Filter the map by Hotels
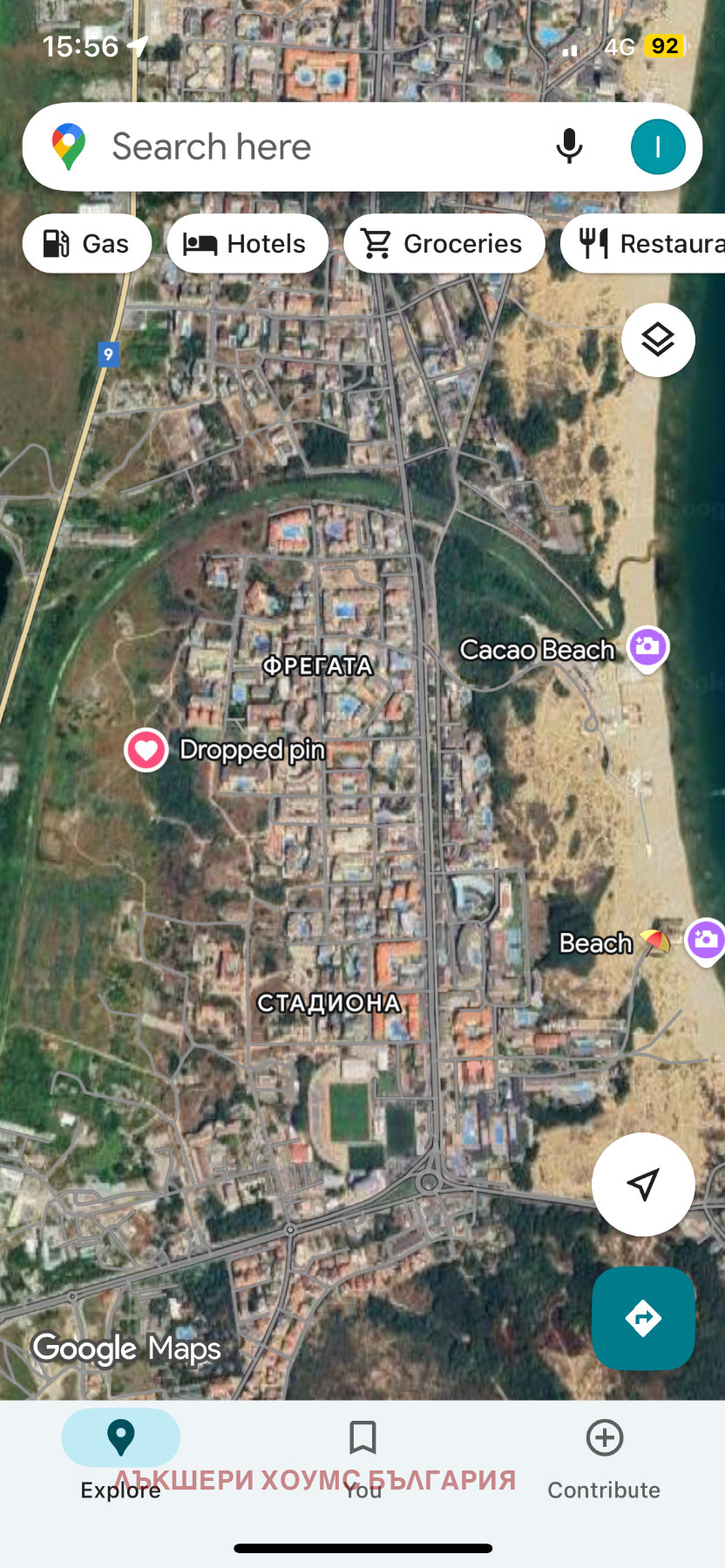Screen dimensions: 725x1568 247,244
